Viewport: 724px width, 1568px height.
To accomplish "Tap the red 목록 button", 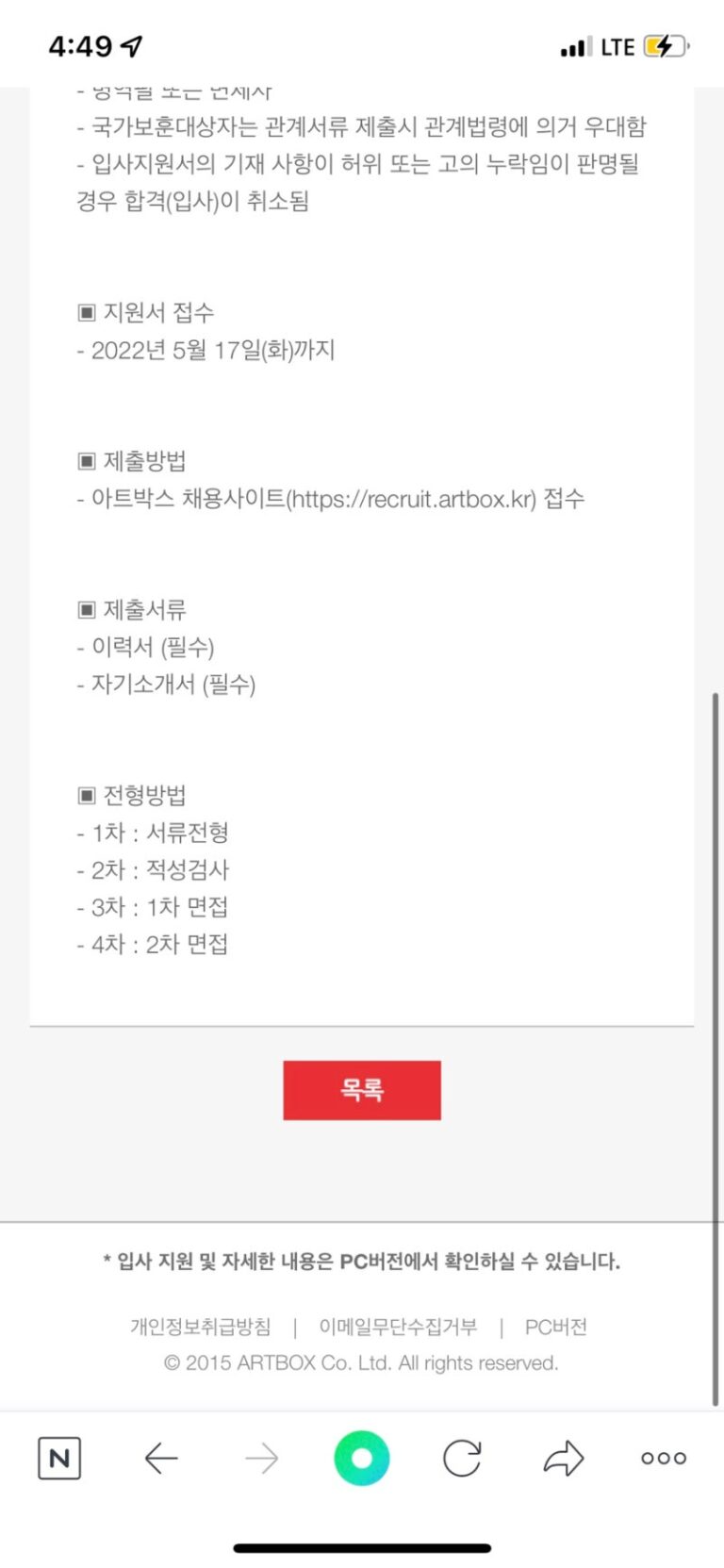I will pos(362,1090).
